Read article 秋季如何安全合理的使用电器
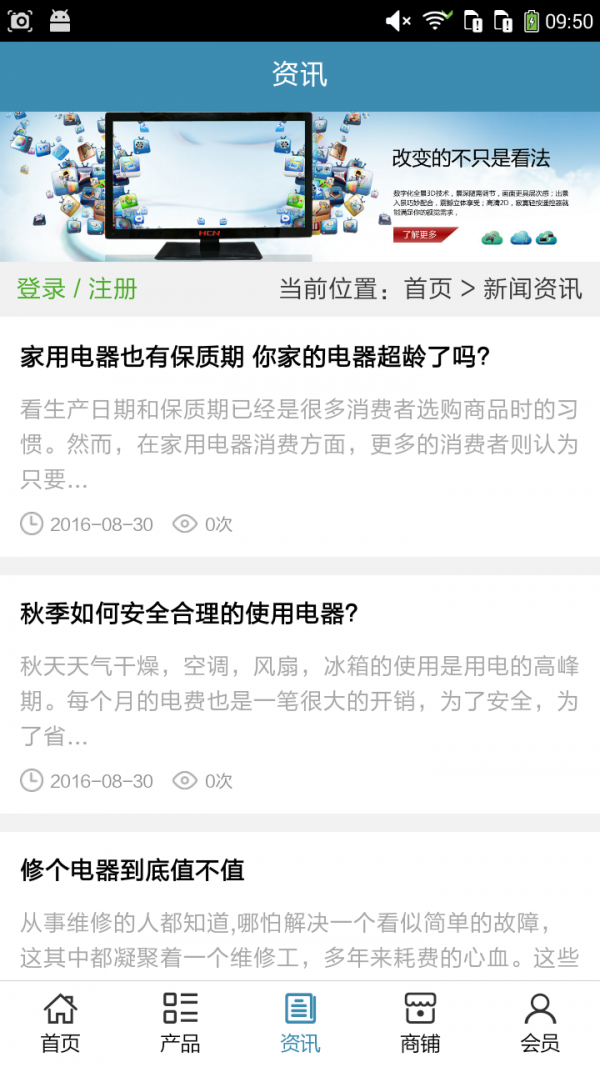 tap(189, 613)
